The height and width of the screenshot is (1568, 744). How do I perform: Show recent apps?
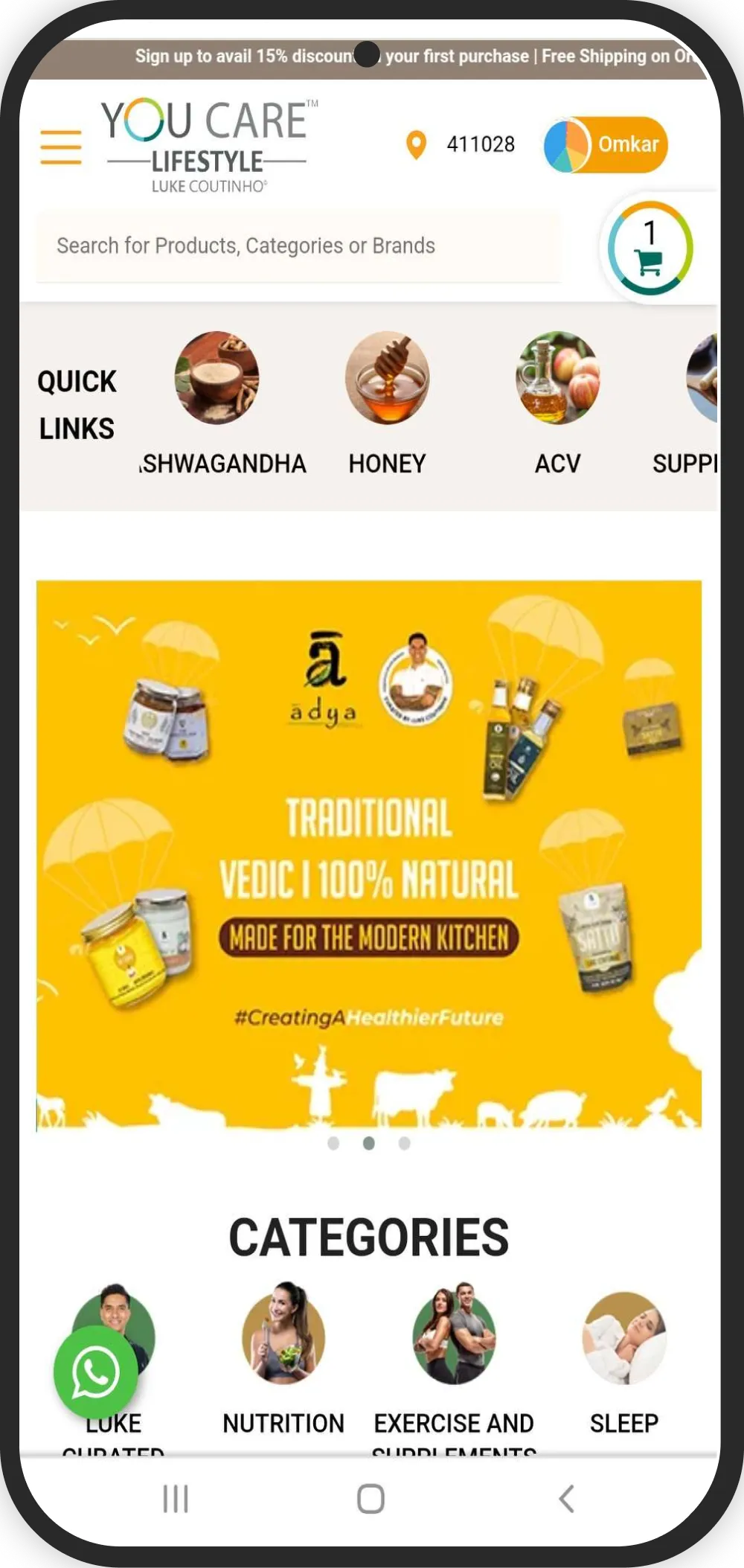point(176,1499)
